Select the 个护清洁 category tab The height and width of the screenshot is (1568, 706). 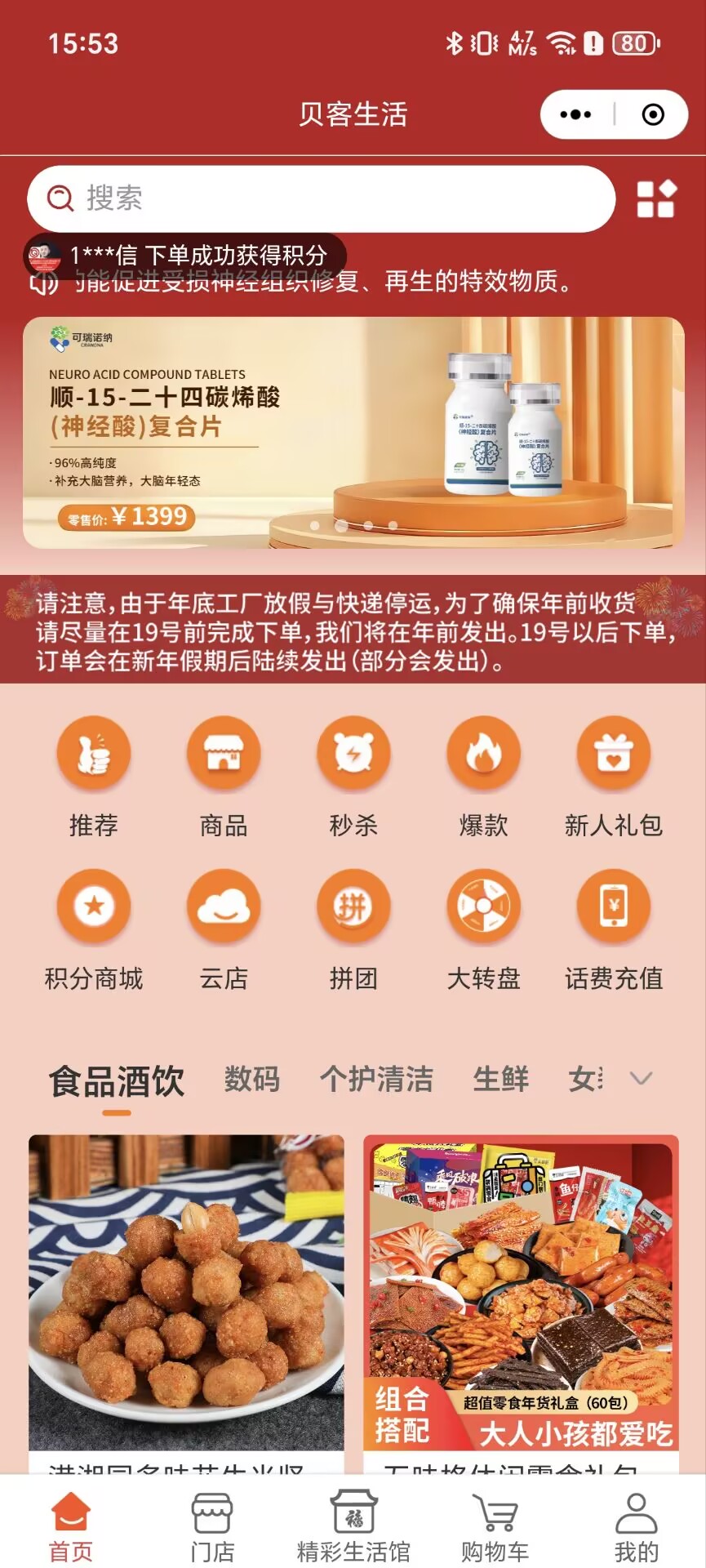pyautogui.click(x=380, y=1078)
